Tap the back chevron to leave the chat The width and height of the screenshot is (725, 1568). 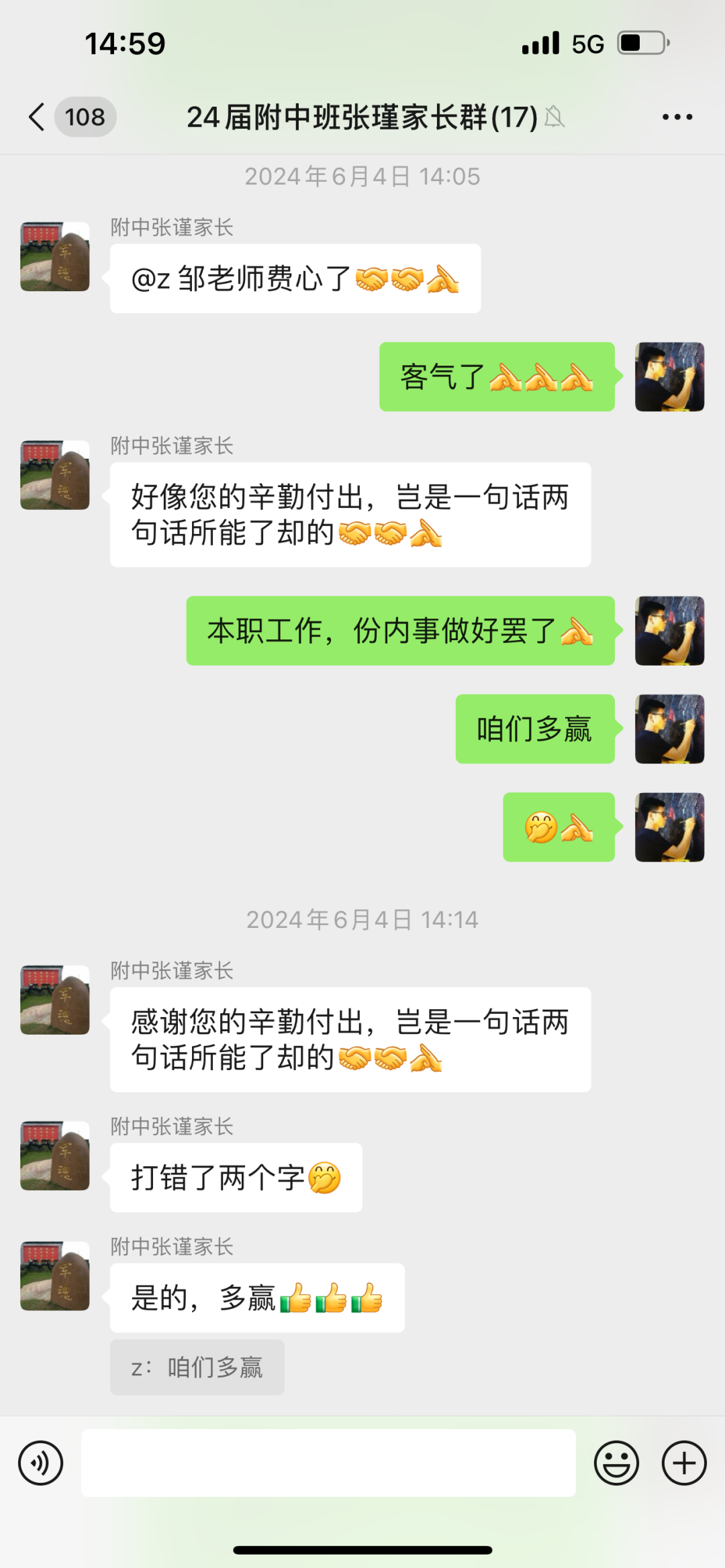(x=37, y=116)
